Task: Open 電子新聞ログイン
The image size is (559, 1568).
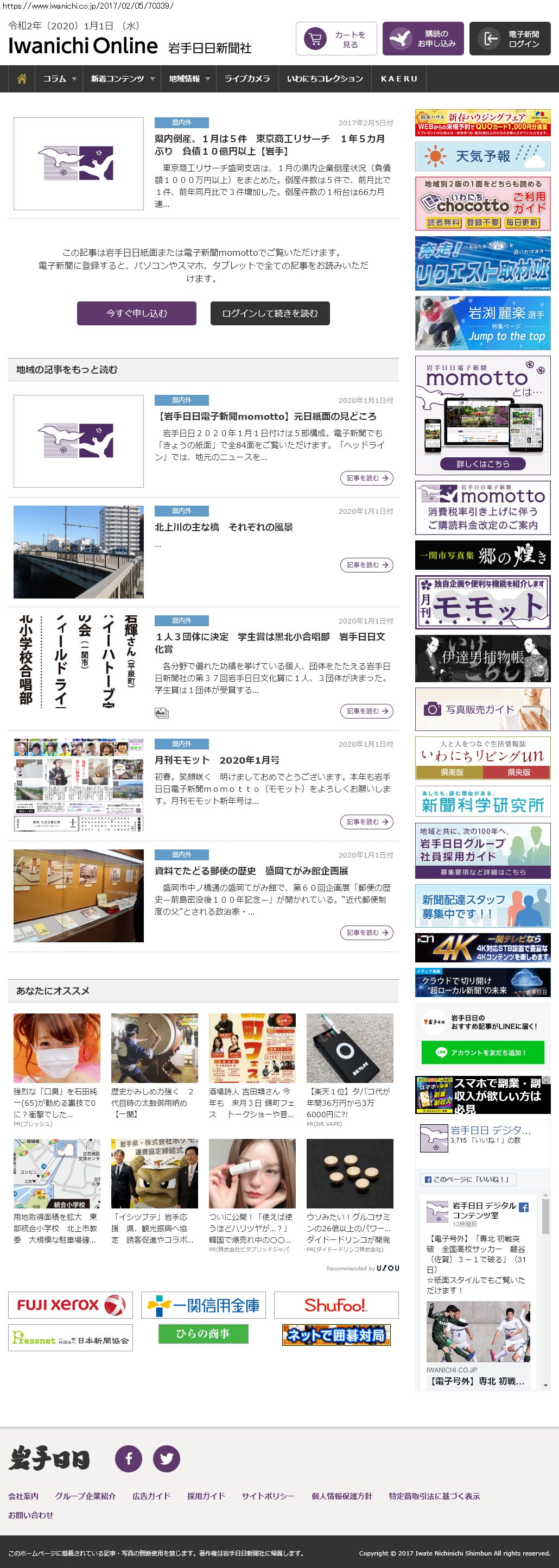Action: [510, 39]
